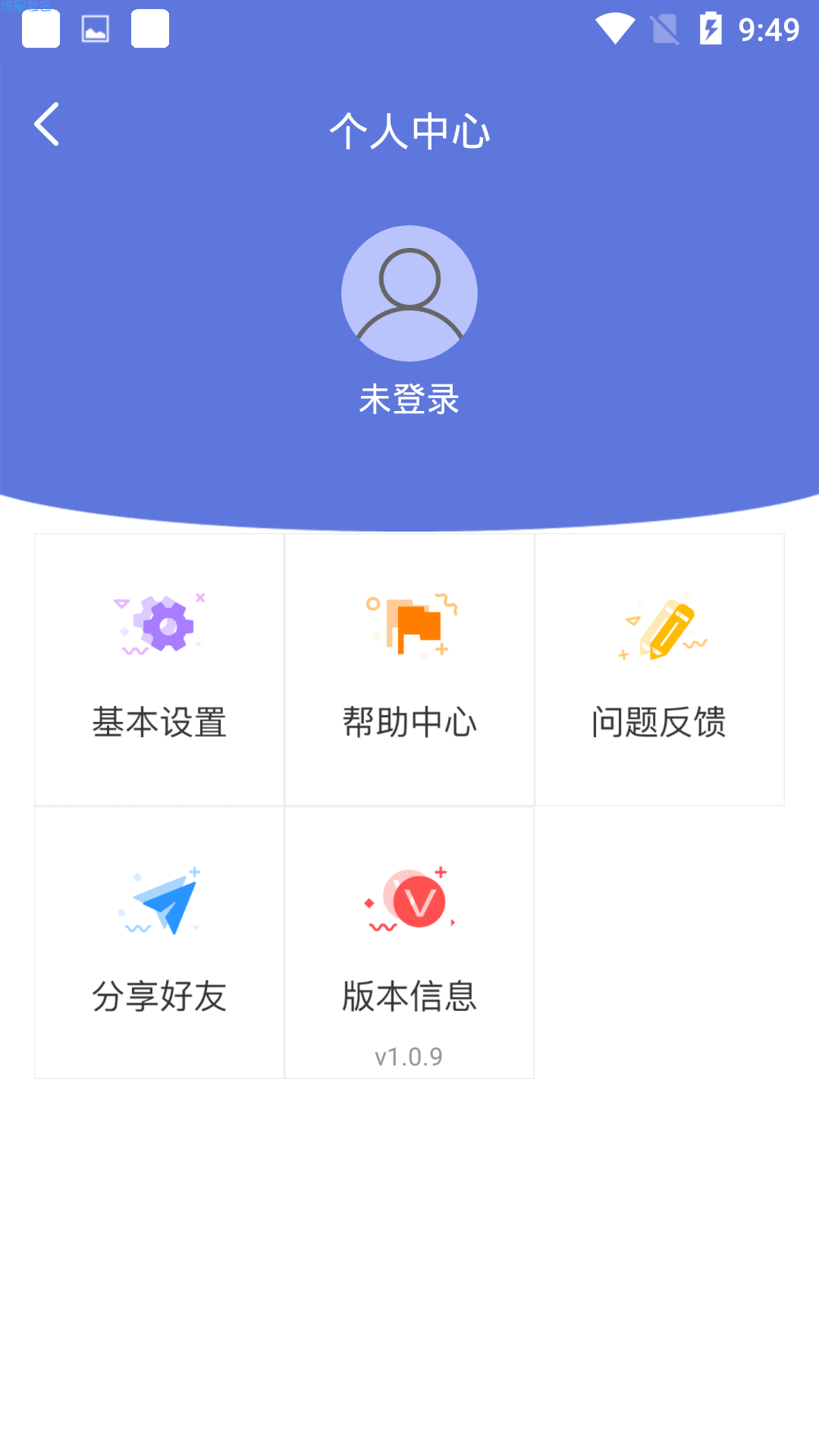This screenshot has width=819, height=1456.
Task: View 版本信息 version info
Action: (409, 943)
